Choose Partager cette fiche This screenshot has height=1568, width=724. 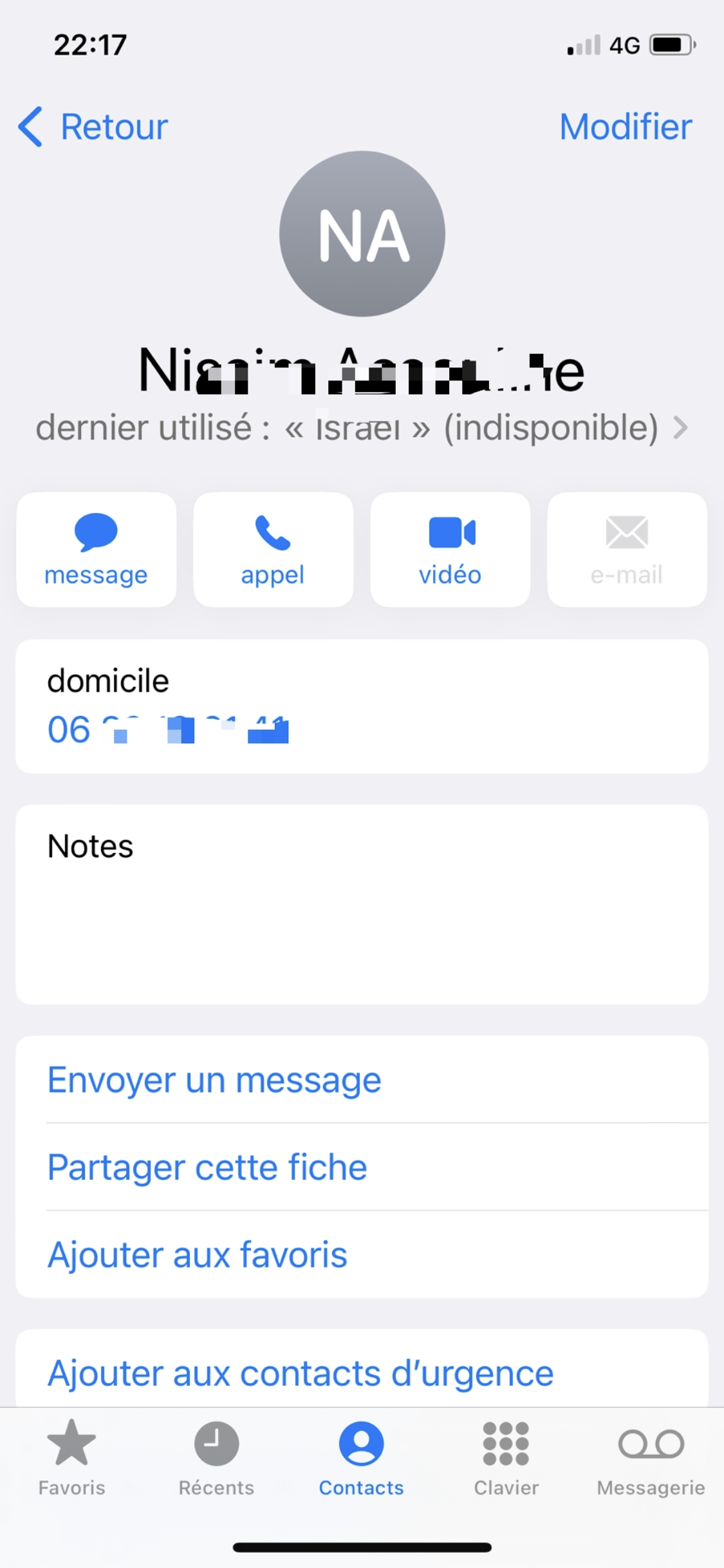tap(207, 1167)
